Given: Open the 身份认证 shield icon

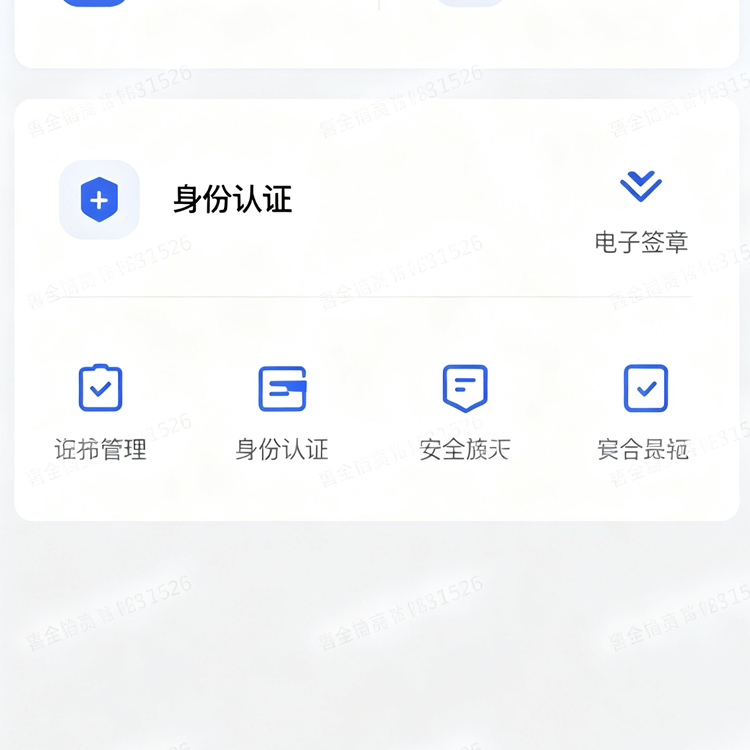Looking at the screenshot, I should (99, 199).
